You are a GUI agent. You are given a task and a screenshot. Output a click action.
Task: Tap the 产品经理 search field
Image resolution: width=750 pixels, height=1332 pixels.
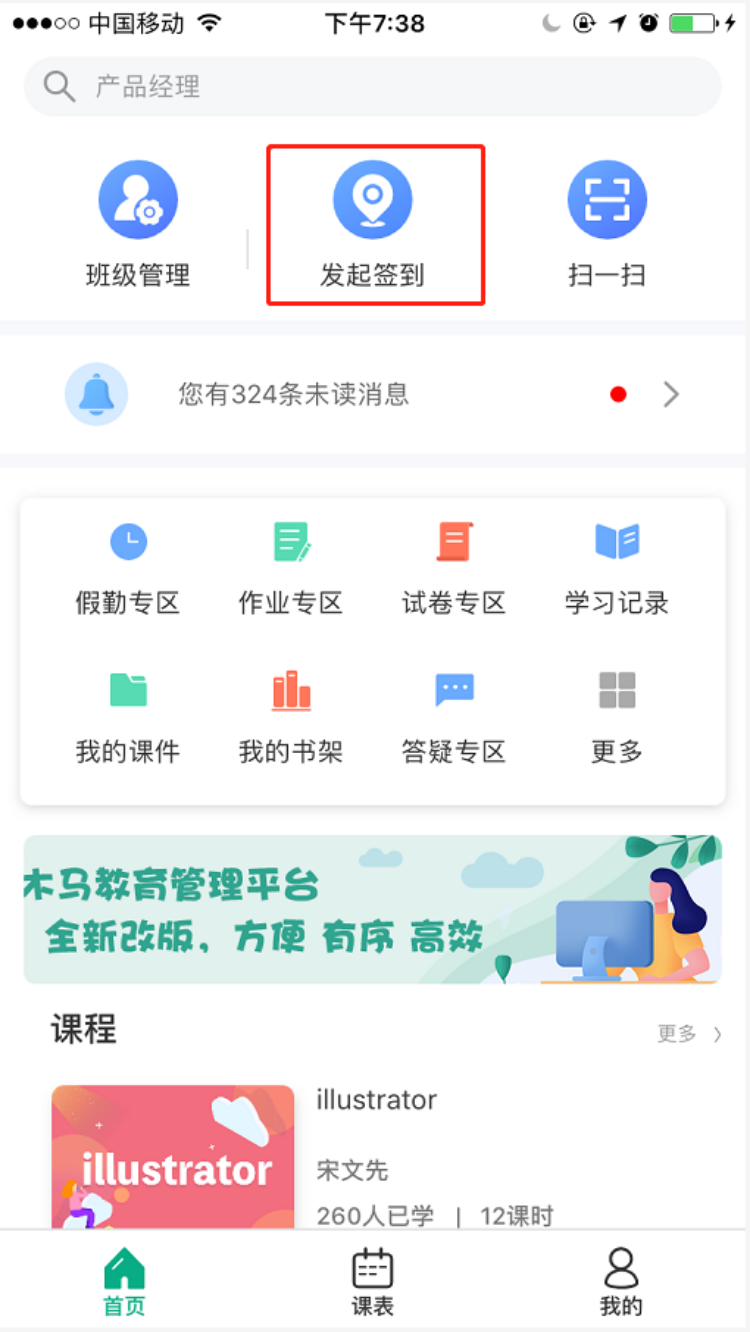[375, 86]
